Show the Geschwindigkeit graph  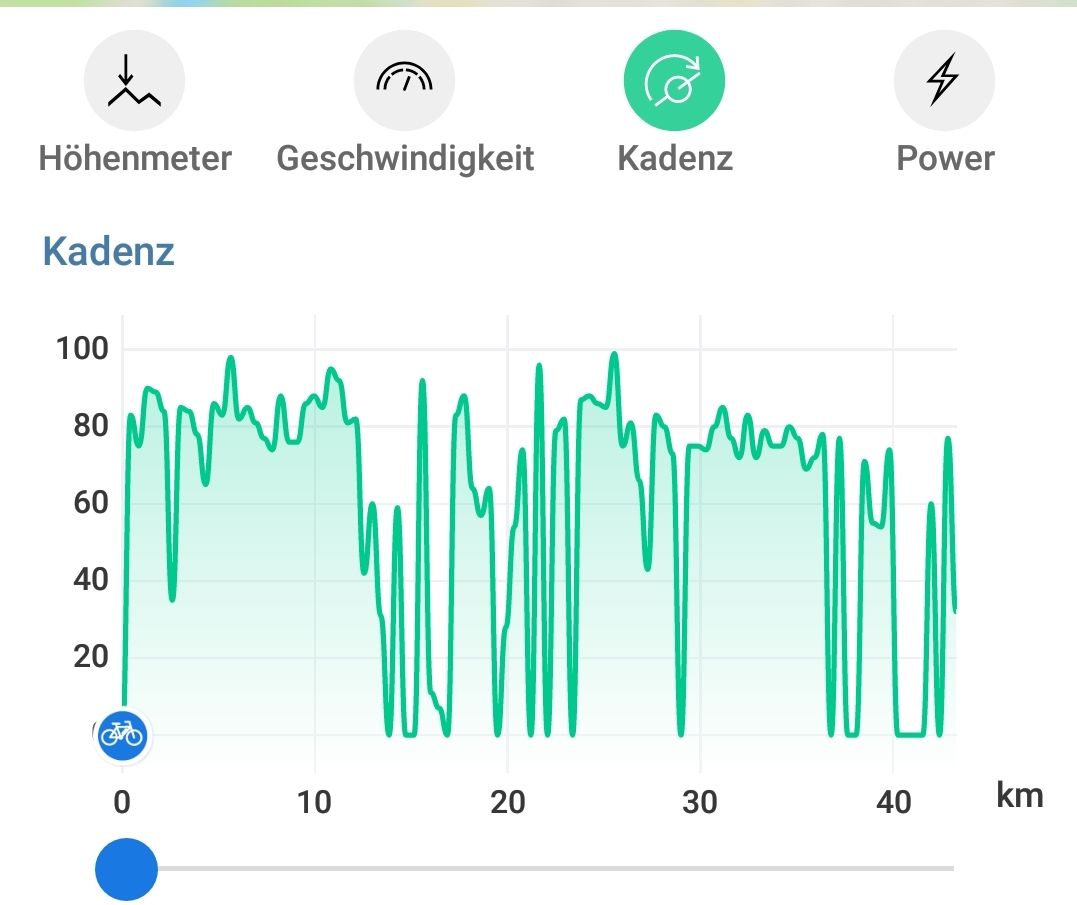pyautogui.click(x=404, y=82)
